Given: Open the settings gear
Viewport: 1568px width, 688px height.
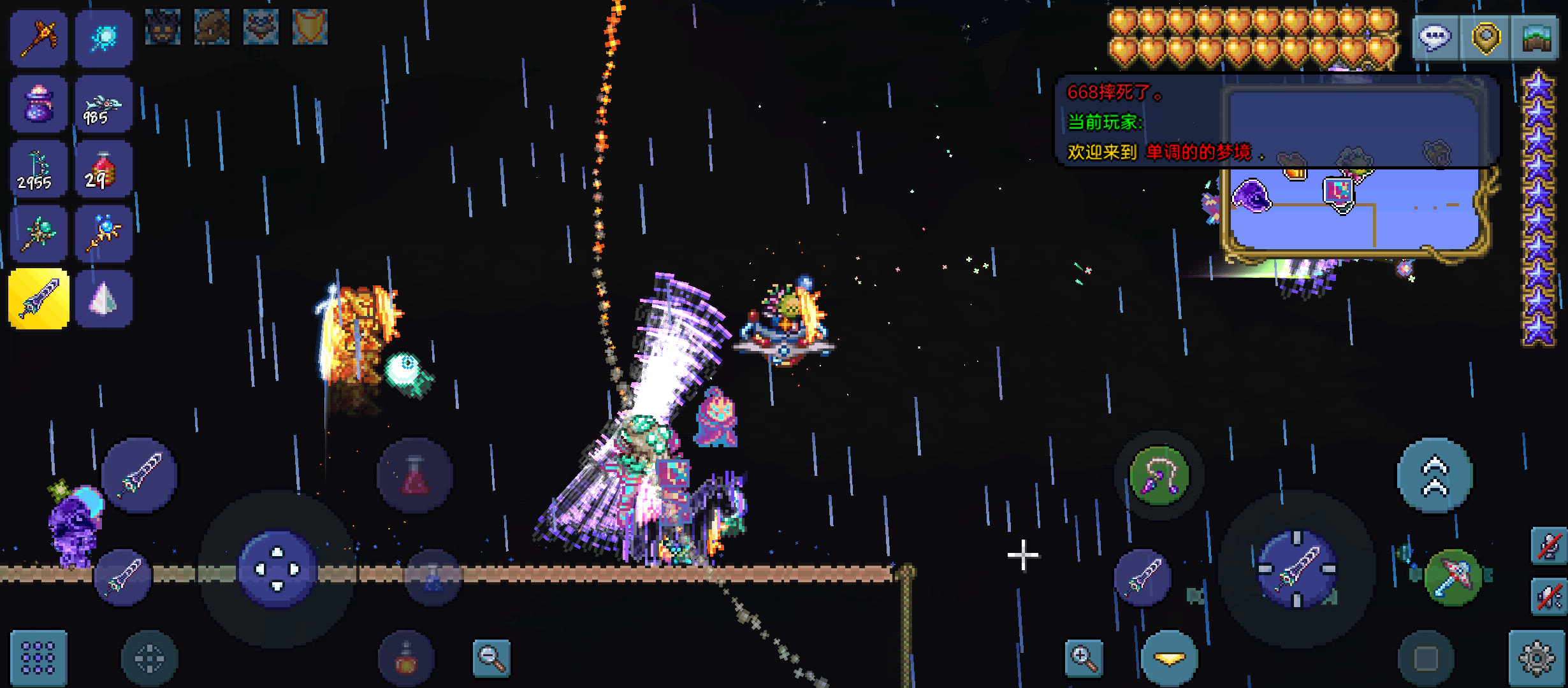Looking at the screenshot, I should tap(1537, 657).
